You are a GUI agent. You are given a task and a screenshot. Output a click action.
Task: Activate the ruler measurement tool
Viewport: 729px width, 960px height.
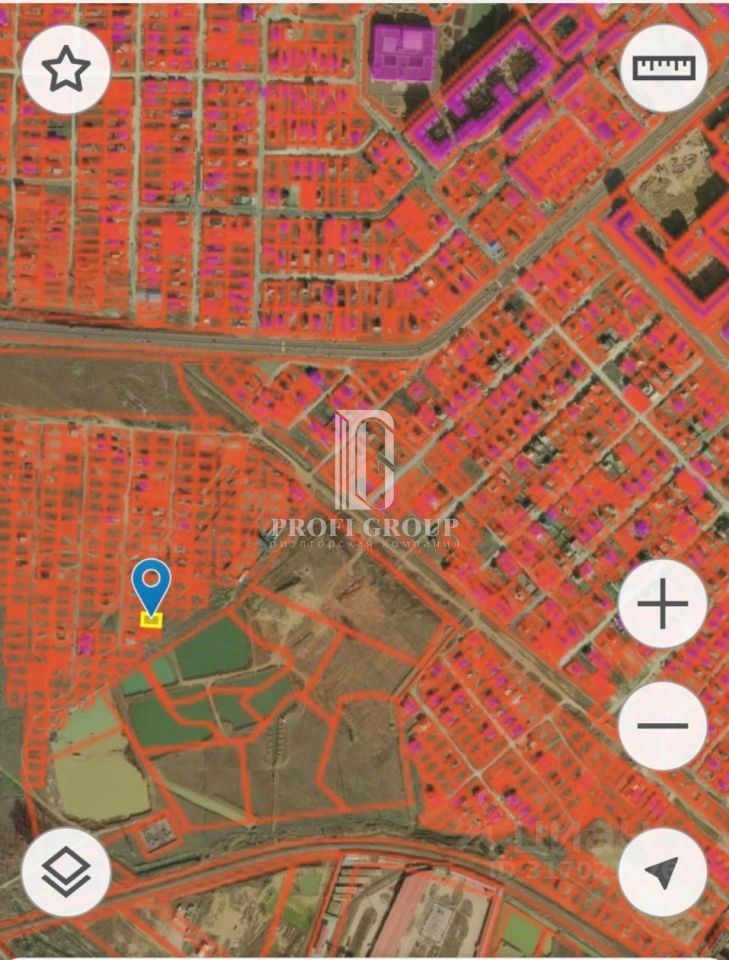pyautogui.click(x=663, y=69)
